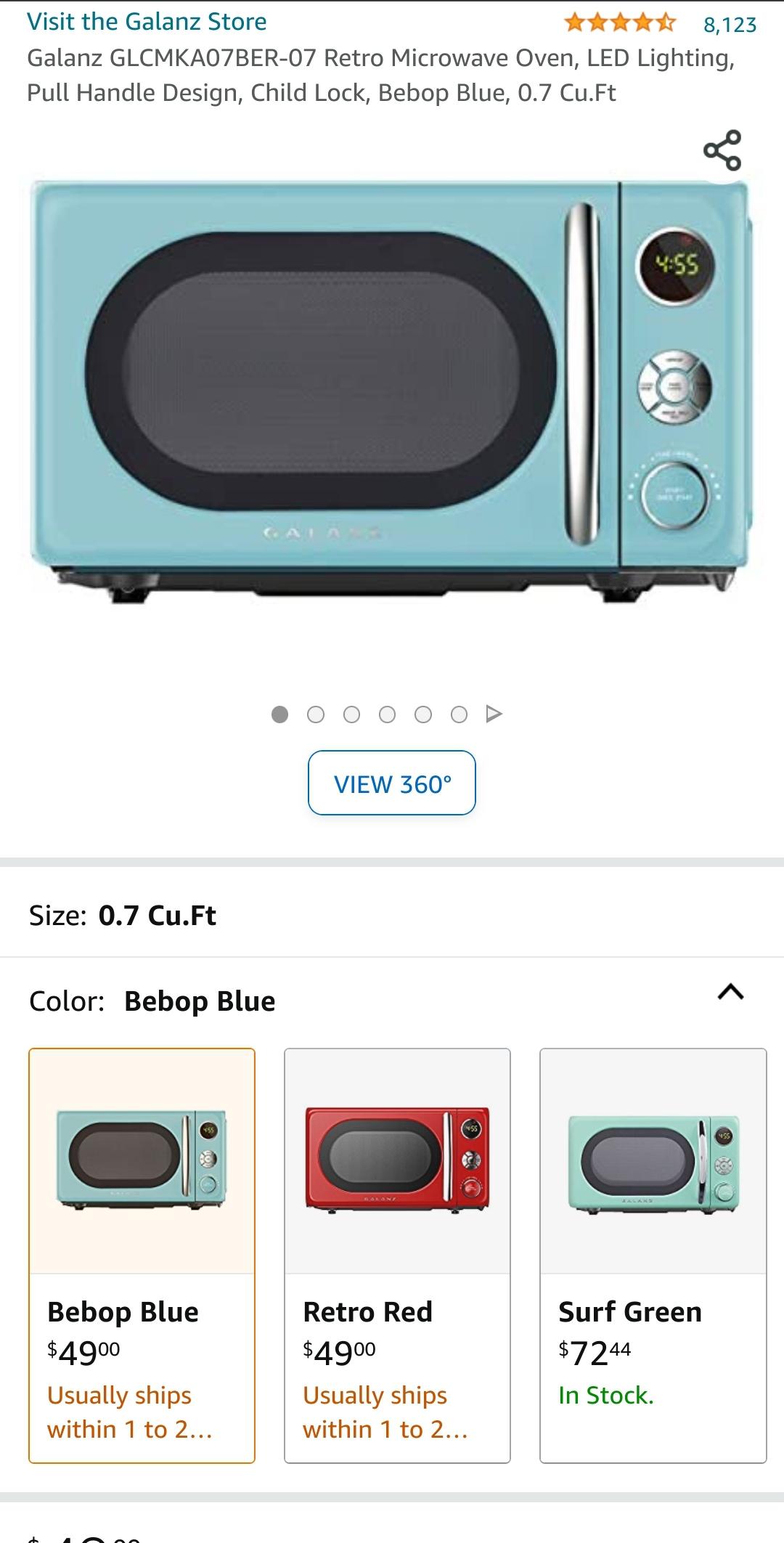Image resolution: width=784 pixels, height=1543 pixels.
Task: Select the Bebop Blue color option
Action: pos(142,1255)
